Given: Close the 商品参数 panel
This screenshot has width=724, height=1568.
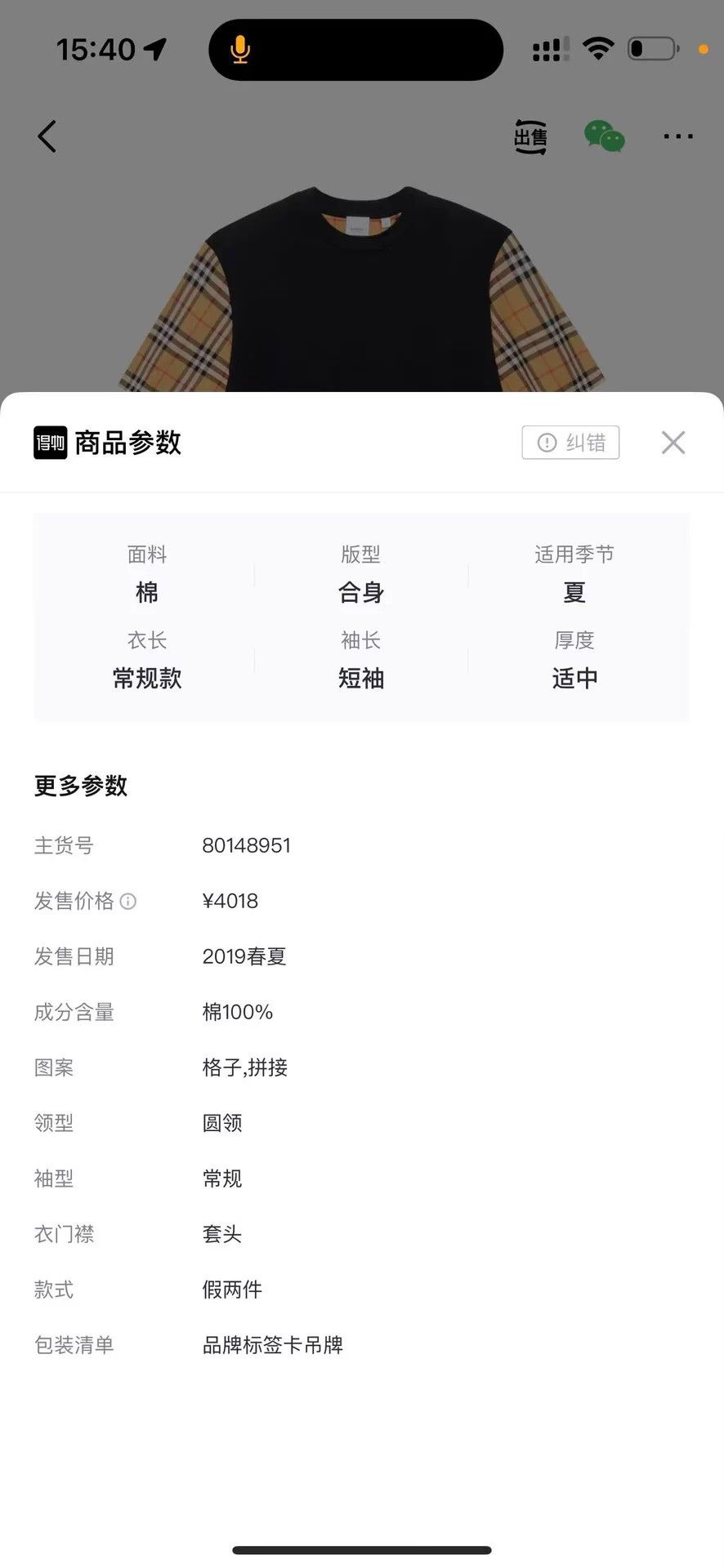Looking at the screenshot, I should click(x=673, y=443).
